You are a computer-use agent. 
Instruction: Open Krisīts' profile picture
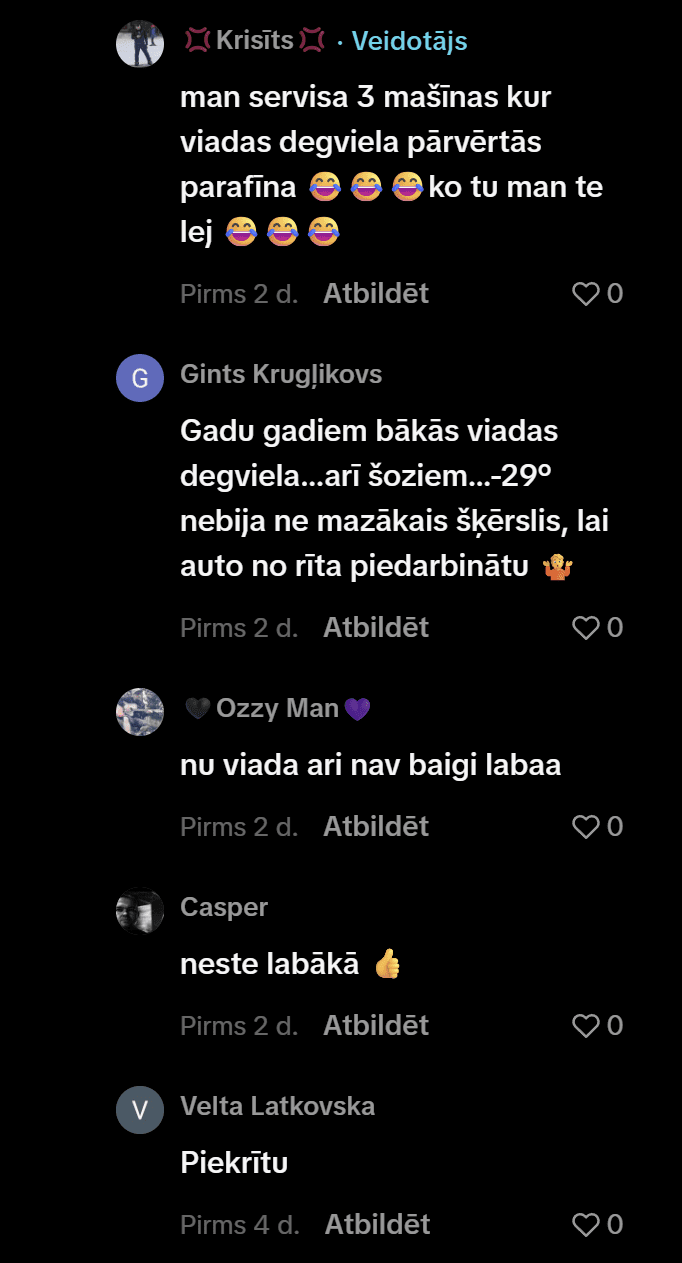[x=140, y=44]
